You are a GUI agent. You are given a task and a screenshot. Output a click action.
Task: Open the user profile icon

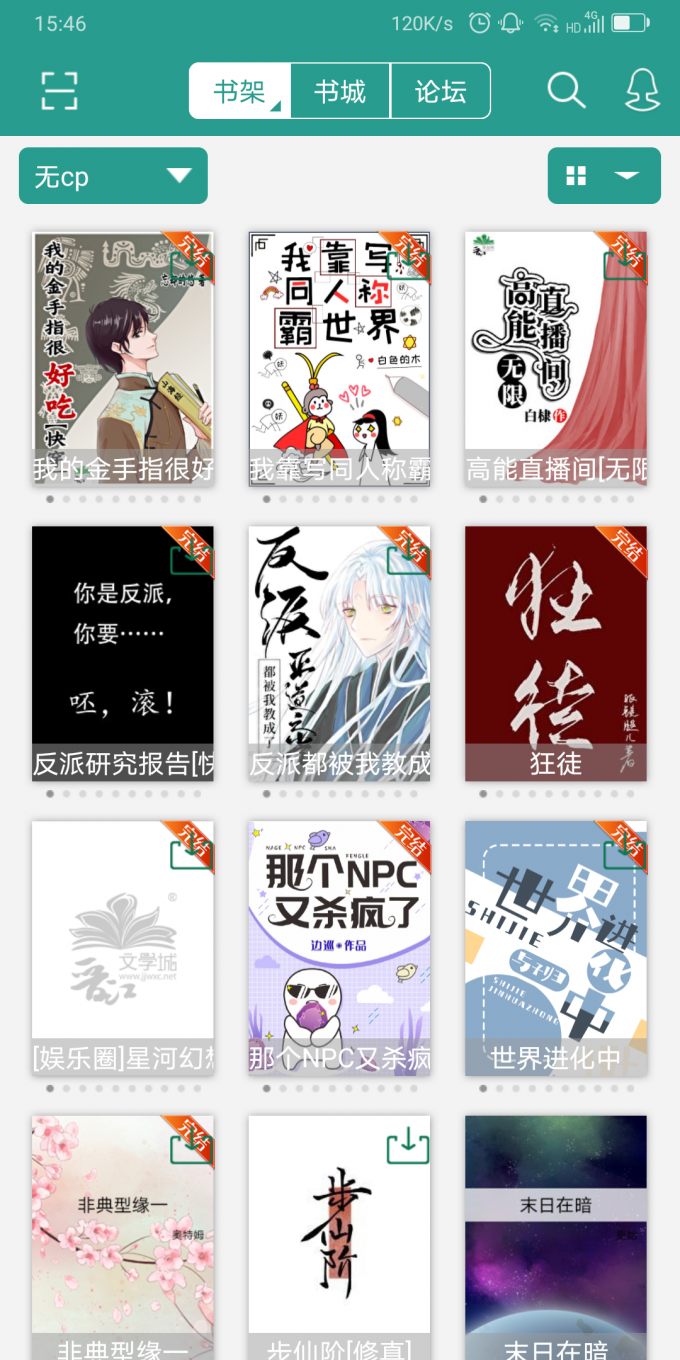click(643, 91)
